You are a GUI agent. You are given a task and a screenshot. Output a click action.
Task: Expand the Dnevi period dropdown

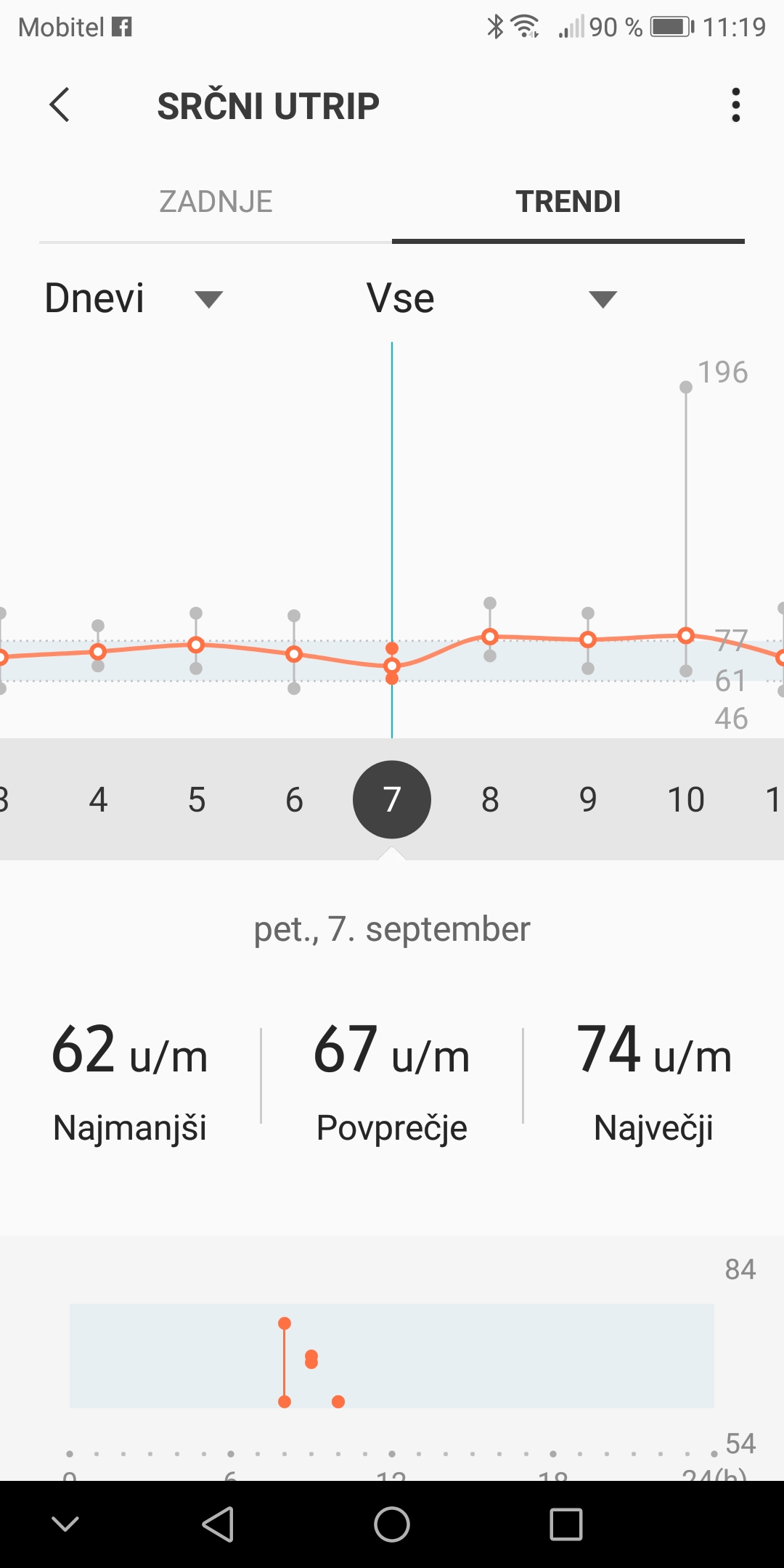(134, 298)
